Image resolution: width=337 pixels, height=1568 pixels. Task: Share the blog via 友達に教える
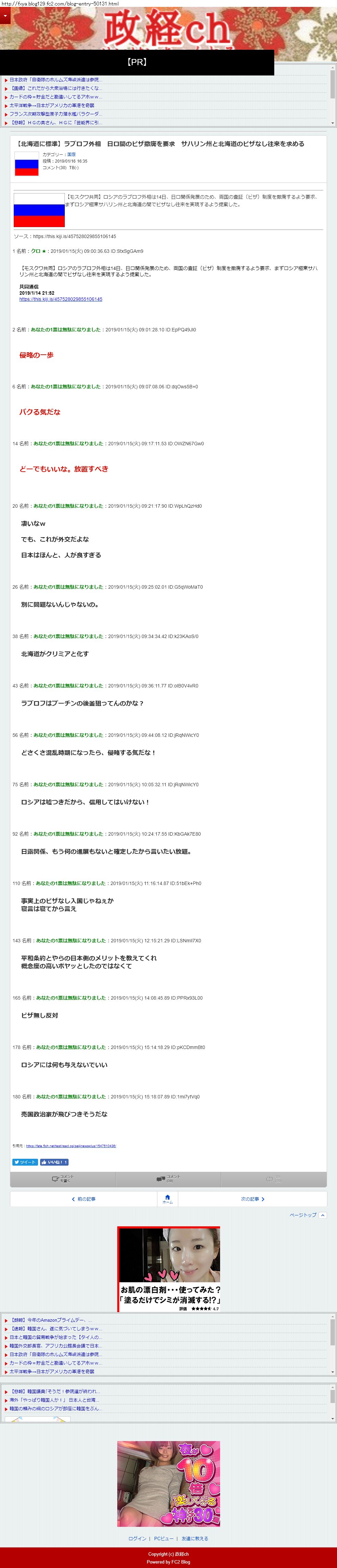coord(195,1538)
